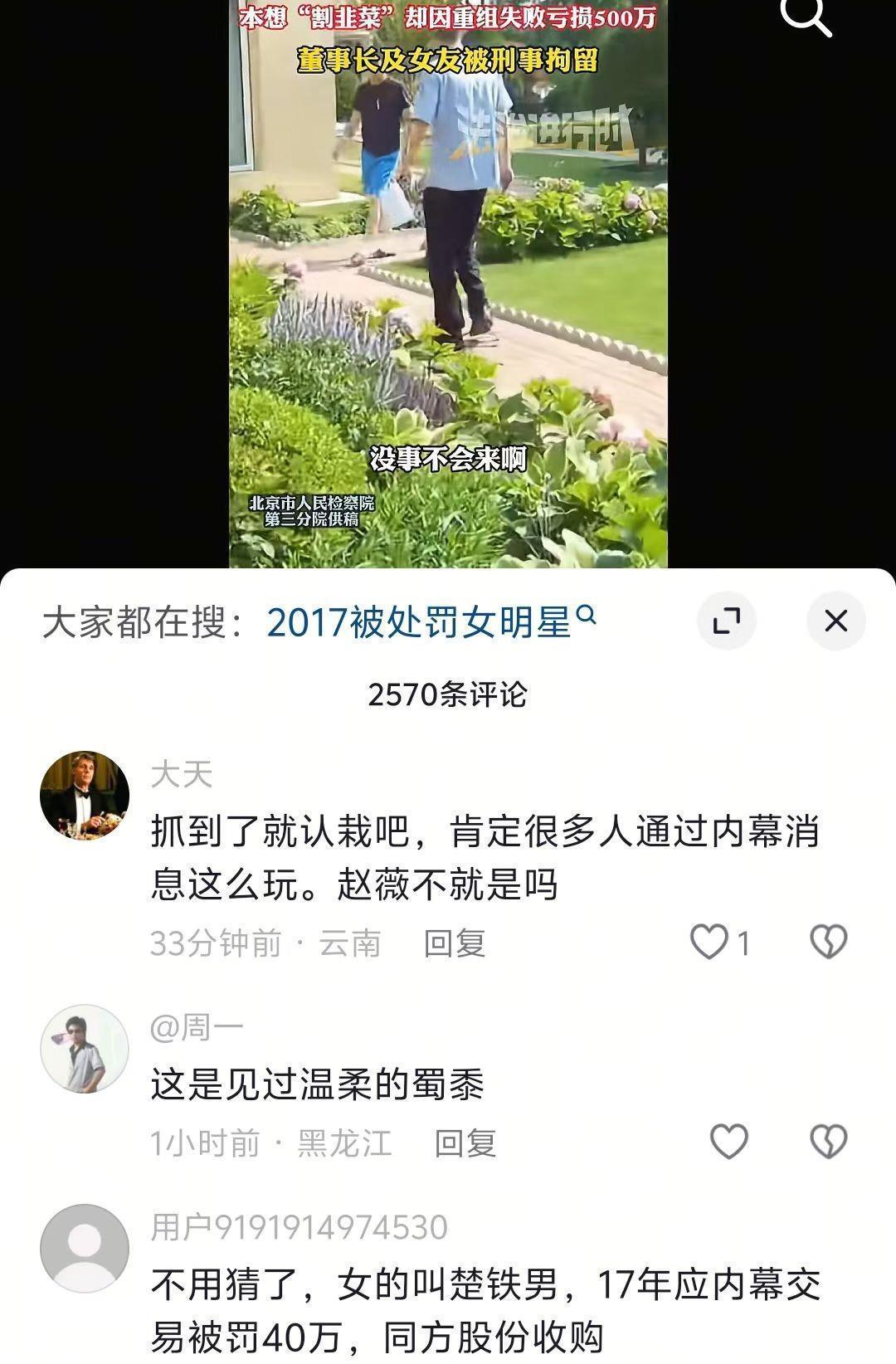Reply to @周一's comment
Viewport: 896px width, 1364px height.
465,1143
